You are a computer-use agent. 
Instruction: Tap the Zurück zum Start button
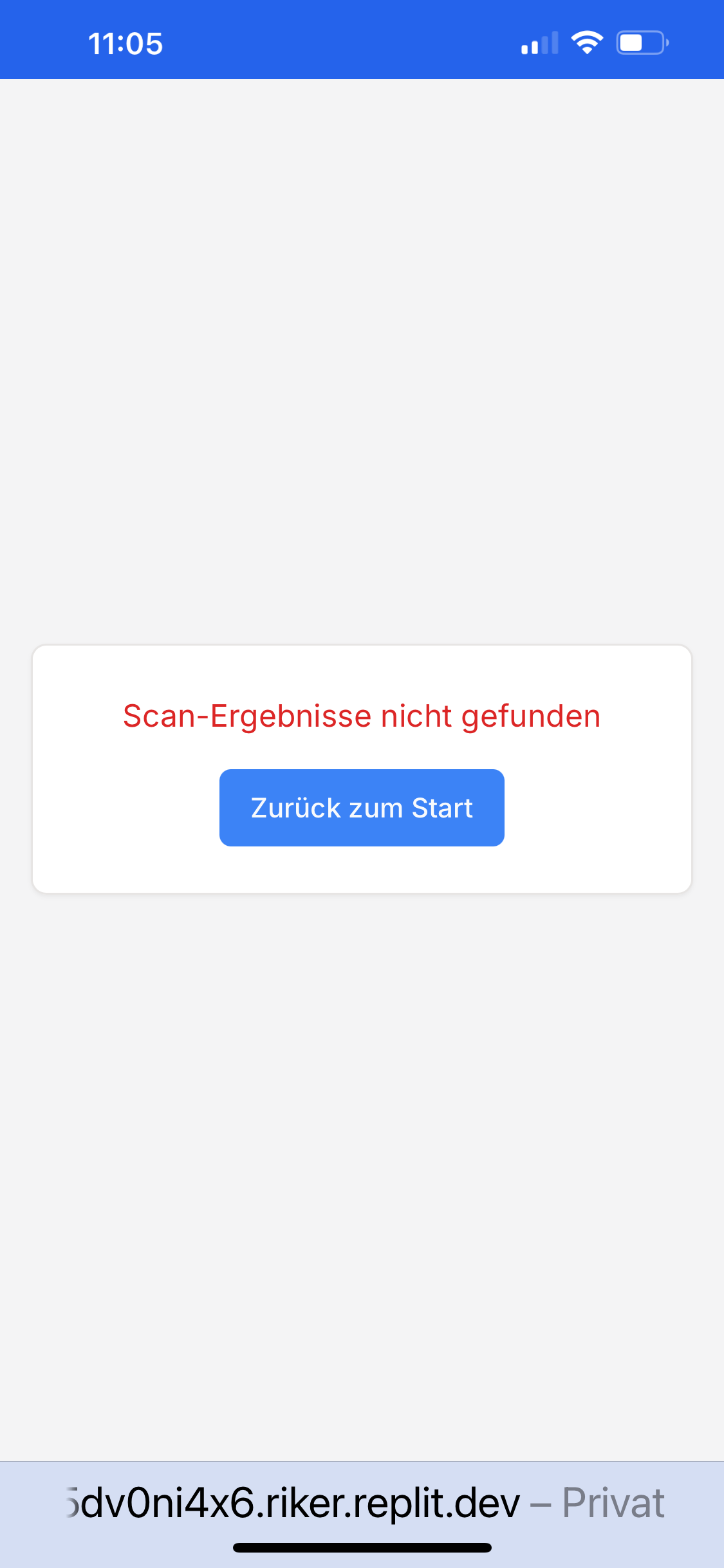362,808
